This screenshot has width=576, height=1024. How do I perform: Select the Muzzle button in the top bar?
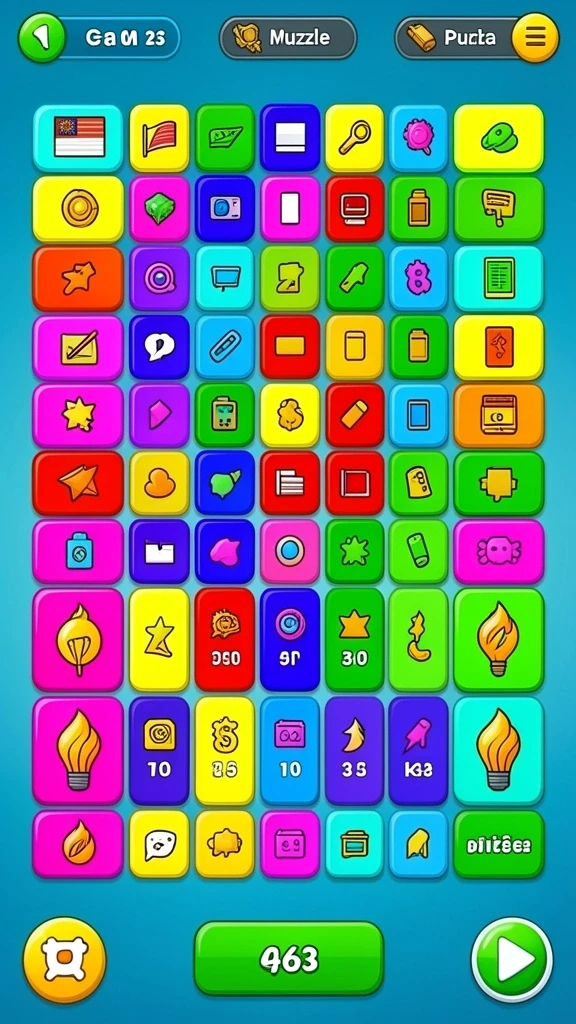(x=288, y=38)
